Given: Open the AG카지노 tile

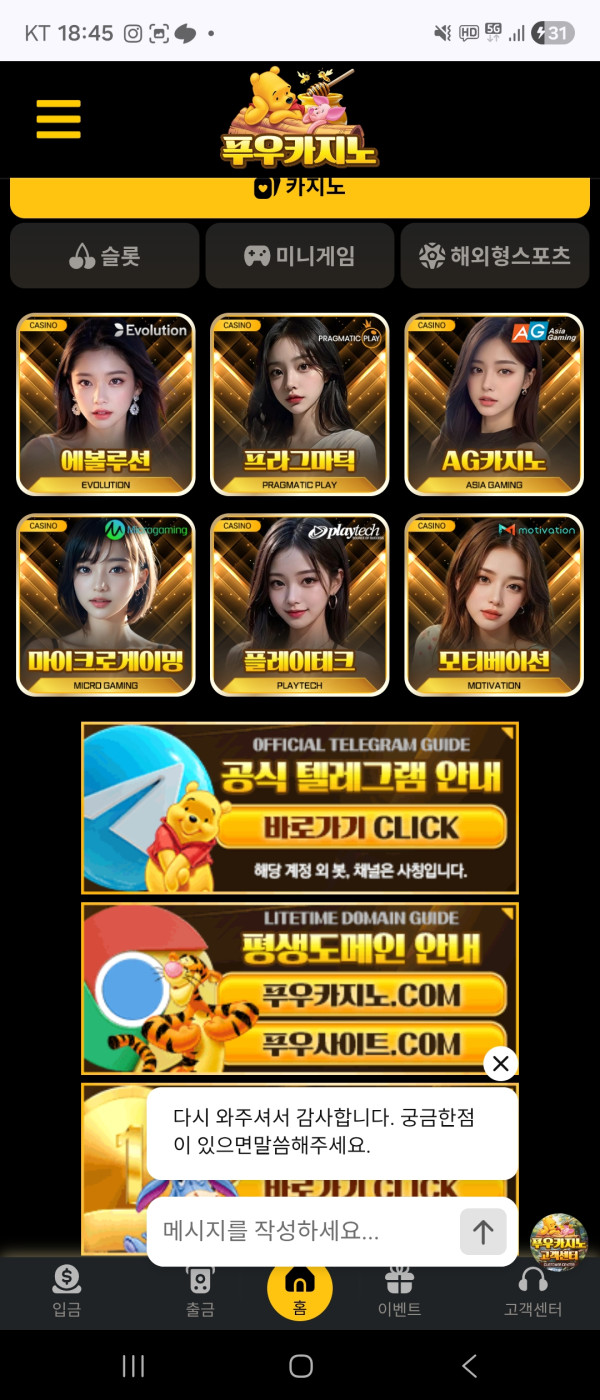Looking at the screenshot, I should 494,405.
